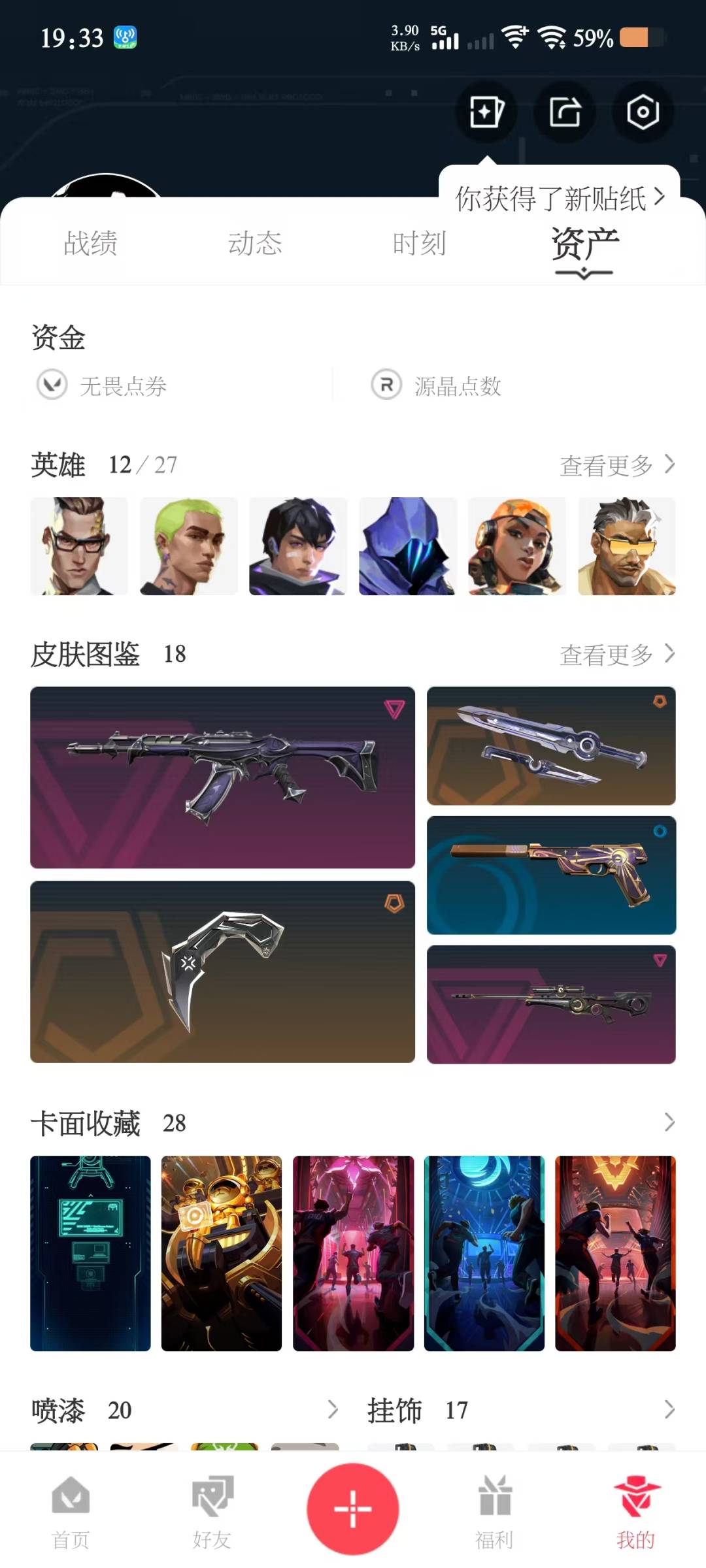
Task: Expand the 卡面收藏 card collection
Action: [x=669, y=1122]
